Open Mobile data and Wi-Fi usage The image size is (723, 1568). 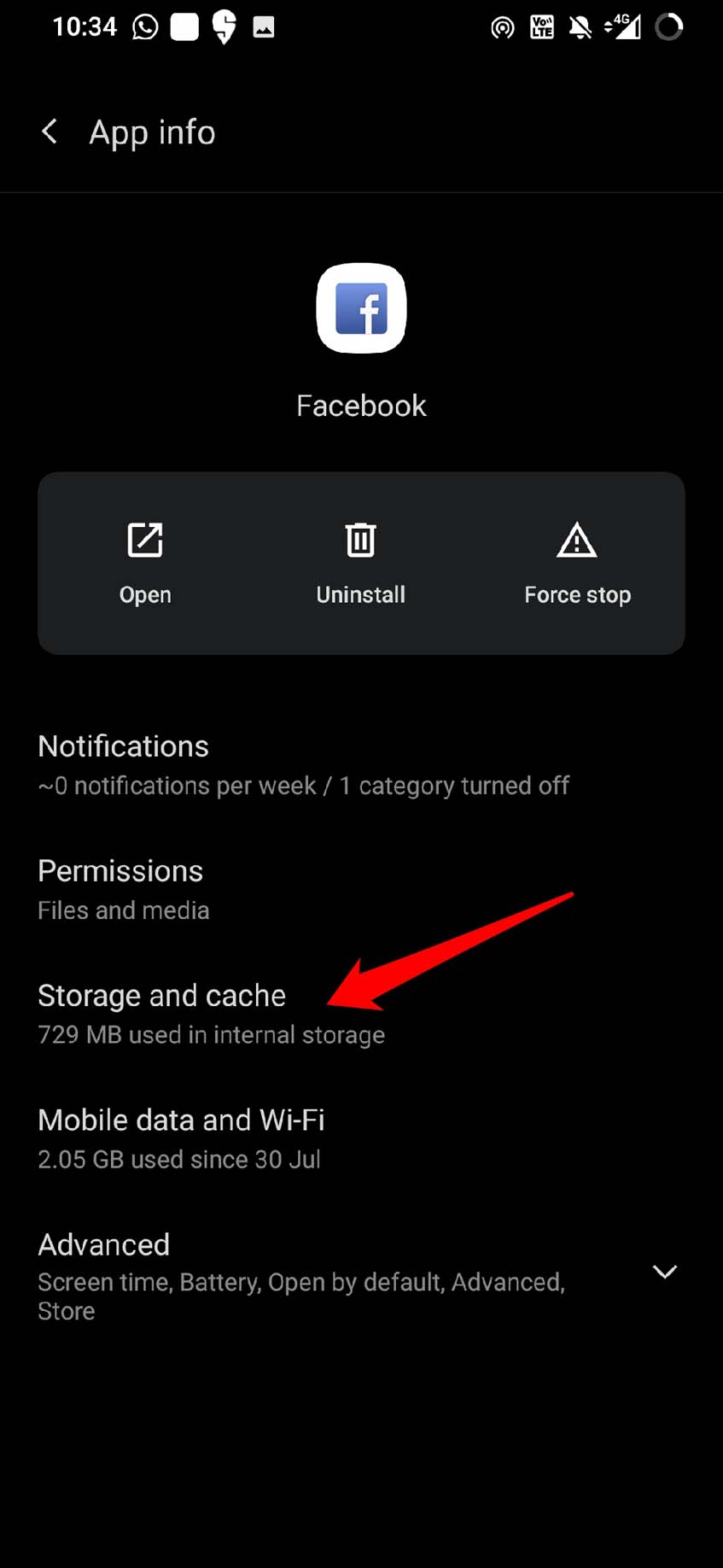coord(181,1120)
